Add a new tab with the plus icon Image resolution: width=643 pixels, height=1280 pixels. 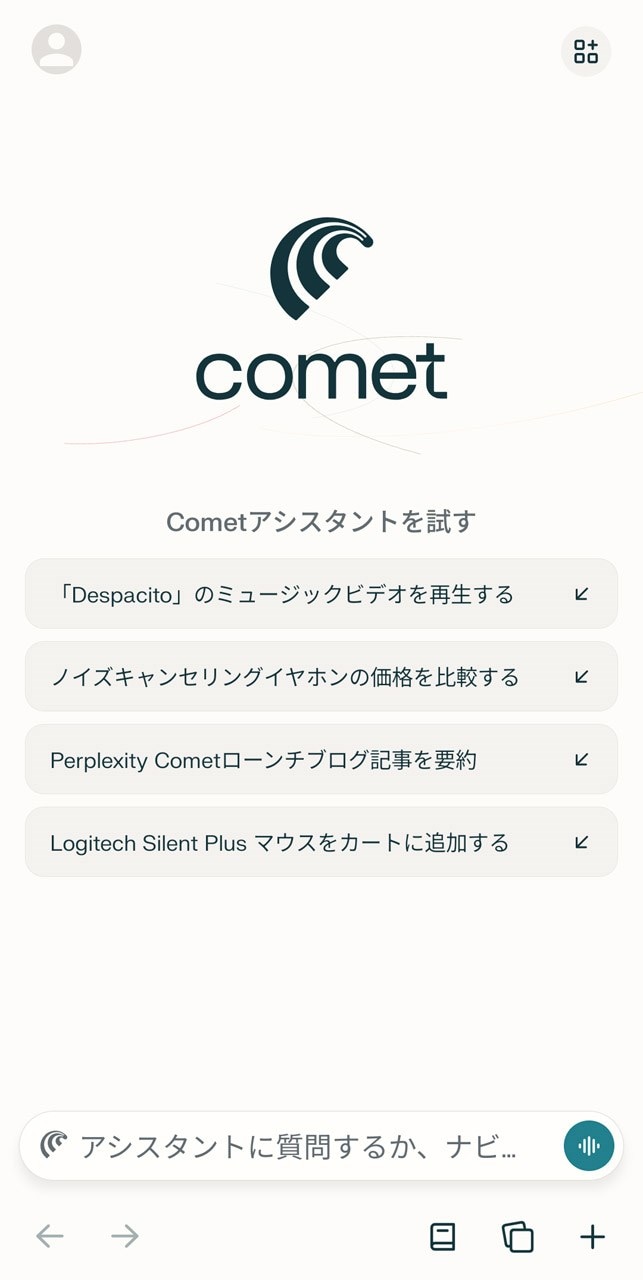click(x=592, y=1237)
